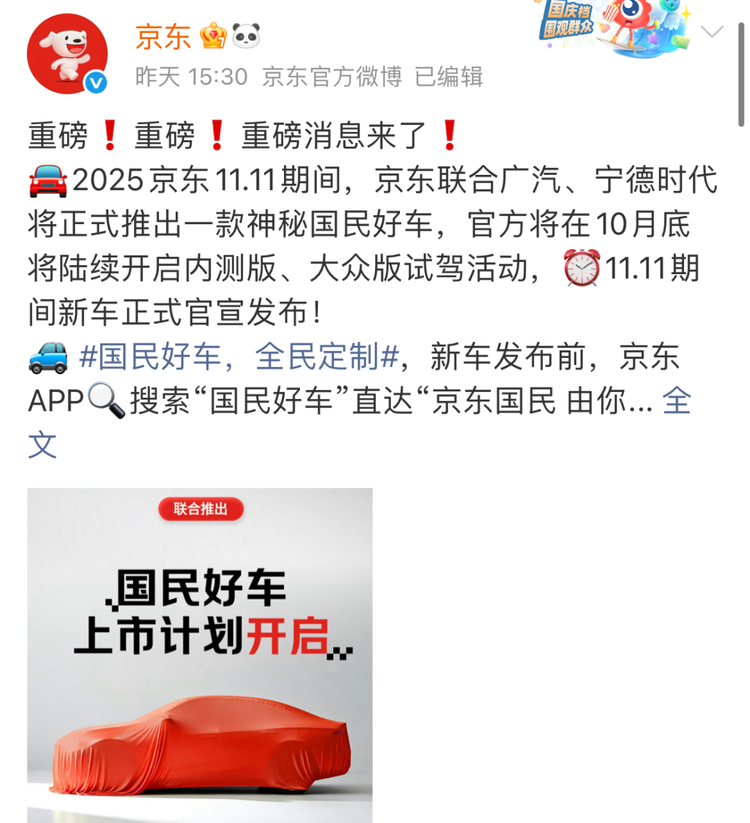Viewport: 750px width, 823px height.
Task: Open the 京东 account name
Action: tap(163, 37)
